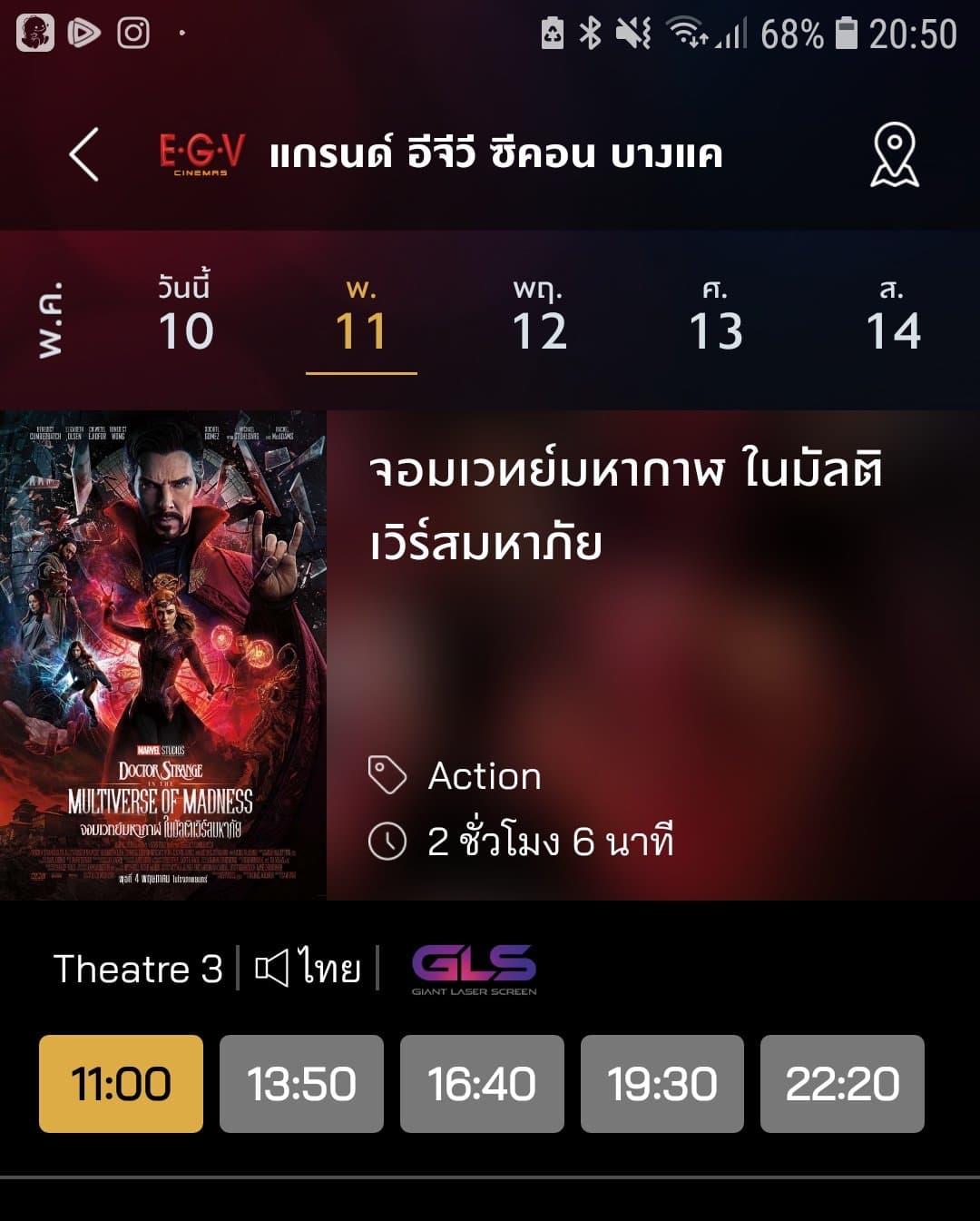The image size is (980, 1221).
Task: Go back using the arrow icon
Action: click(83, 154)
